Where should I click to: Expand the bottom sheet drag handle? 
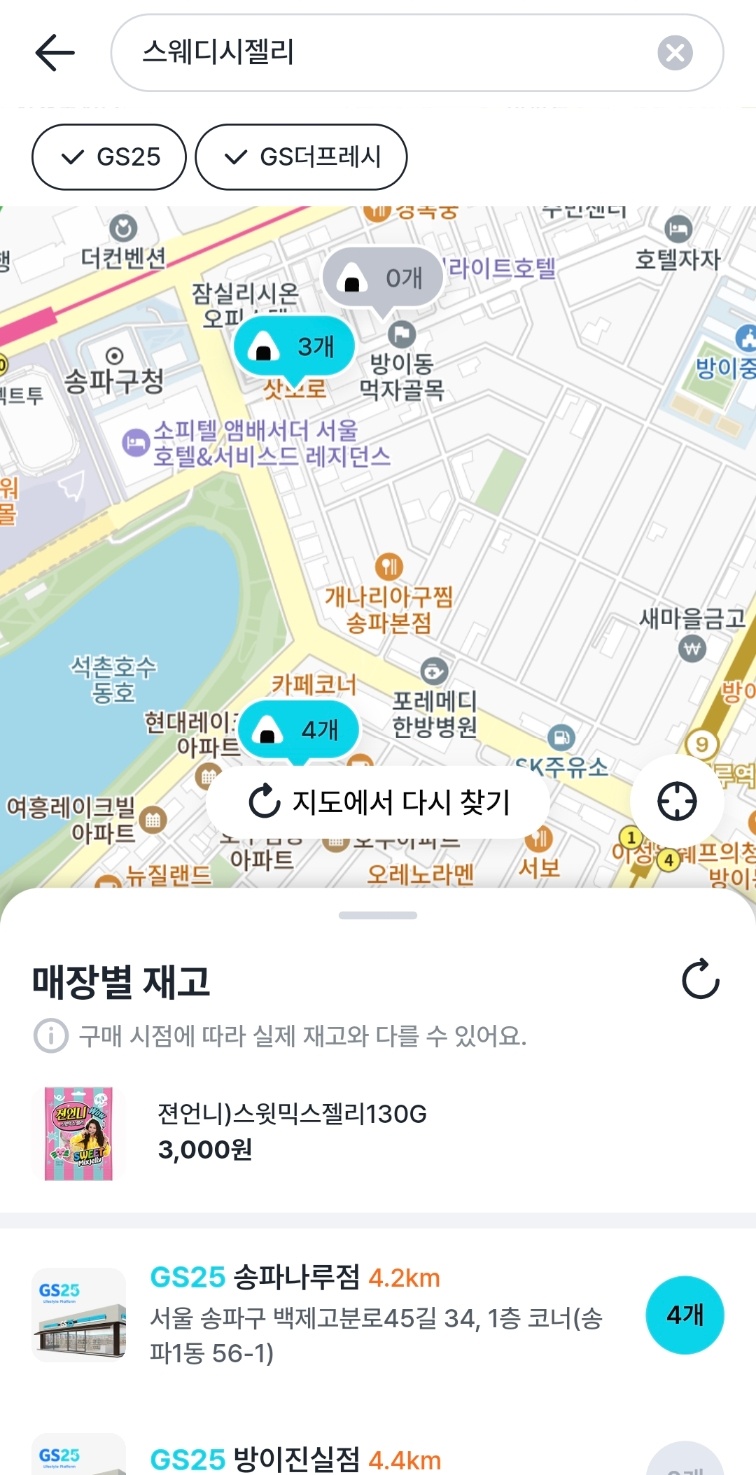[378, 913]
